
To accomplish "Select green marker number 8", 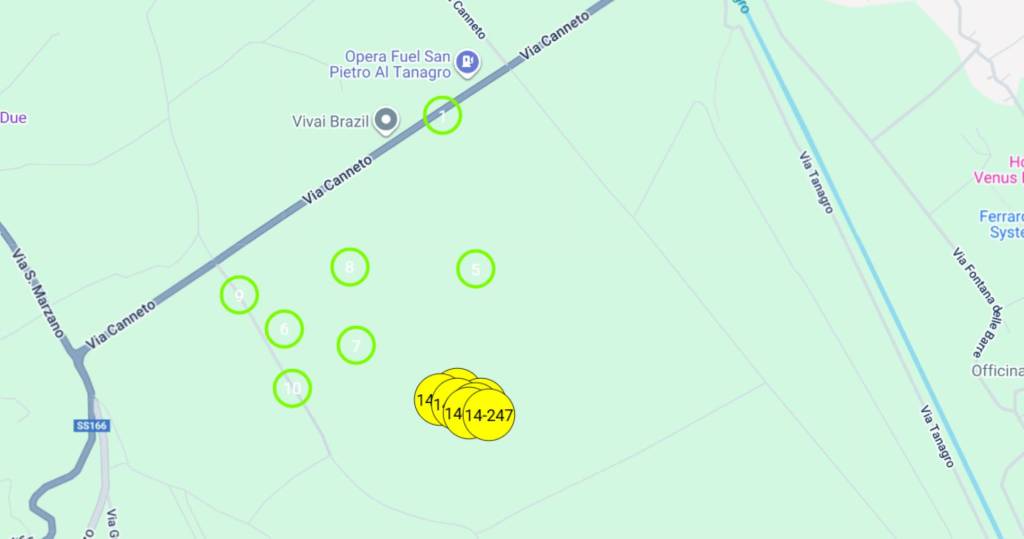I will coord(350,267).
